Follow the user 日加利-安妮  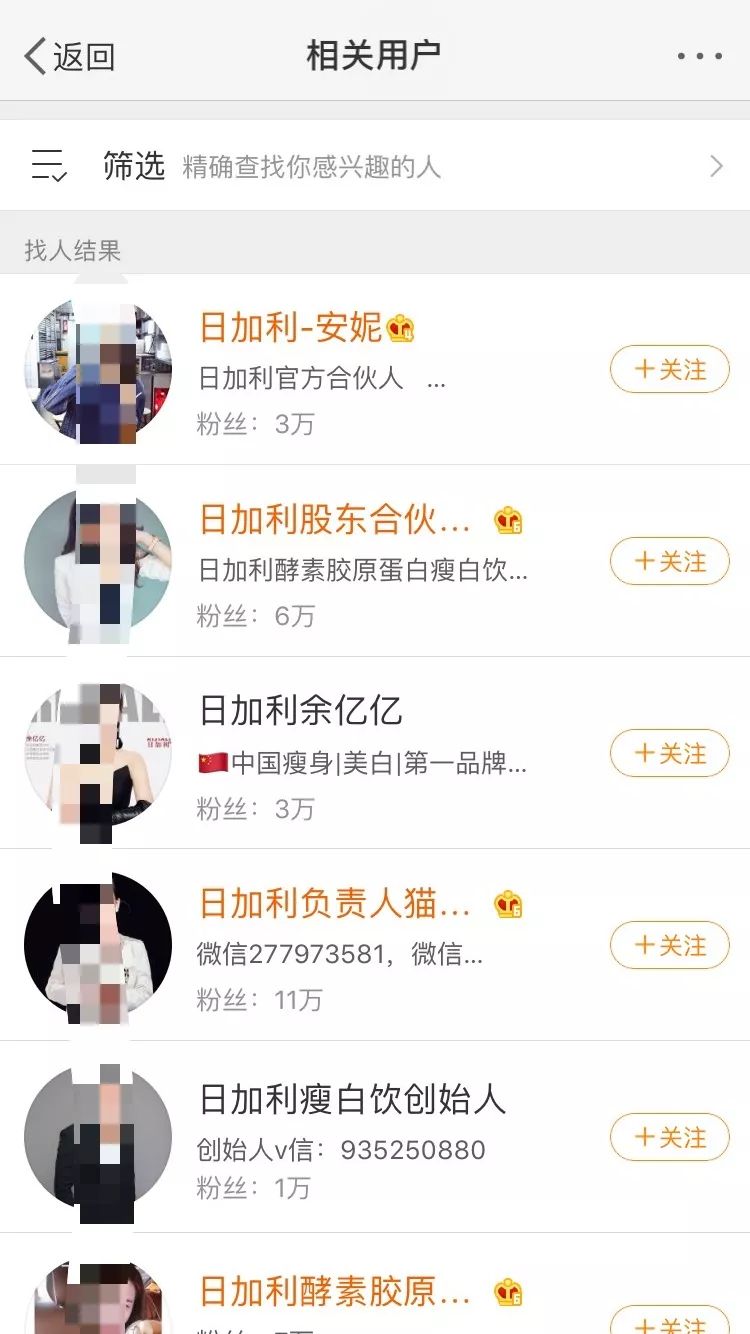pyautogui.click(x=669, y=370)
